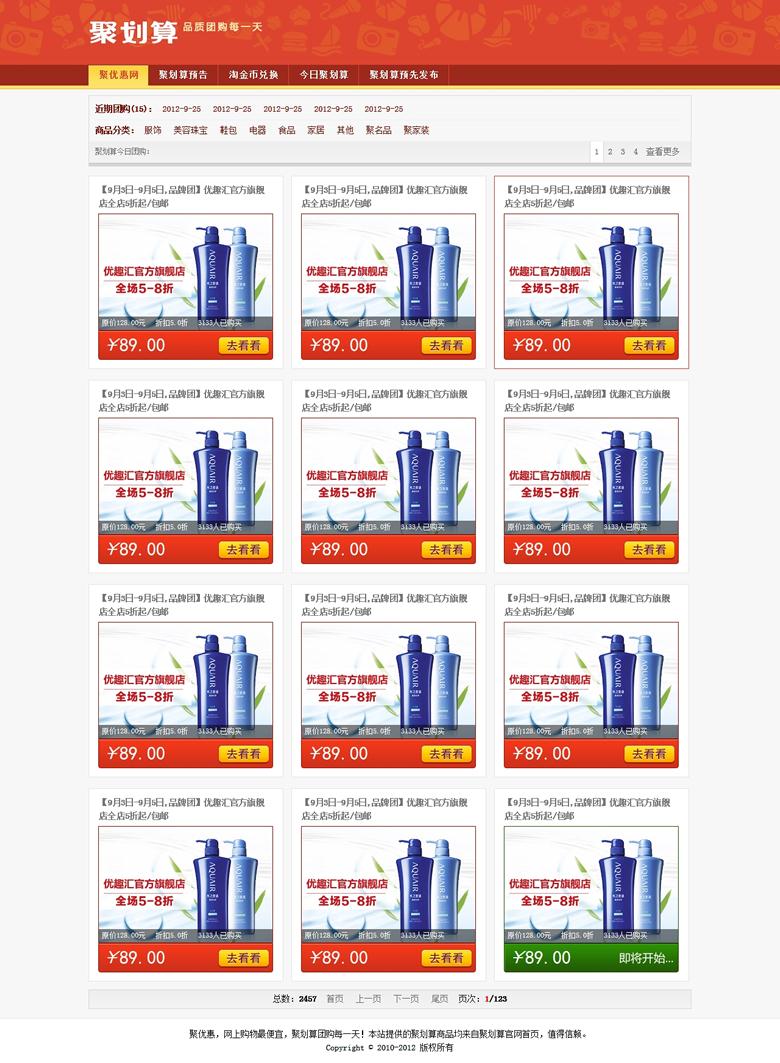The height and width of the screenshot is (1063, 780).
Task: Show the 鞋包 category
Action: coord(228,130)
